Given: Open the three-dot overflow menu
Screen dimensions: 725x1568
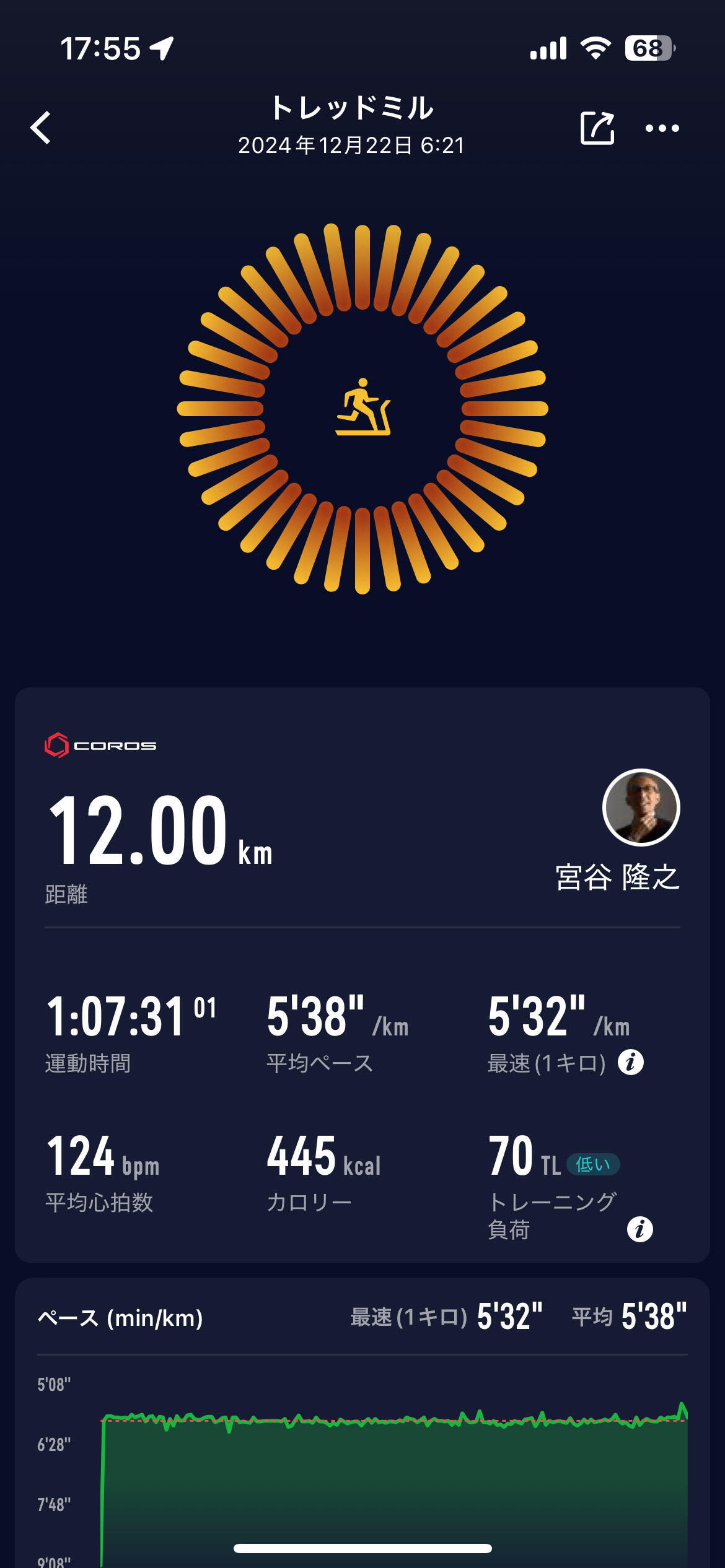Looking at the screenshot, I should coord(662,128).
